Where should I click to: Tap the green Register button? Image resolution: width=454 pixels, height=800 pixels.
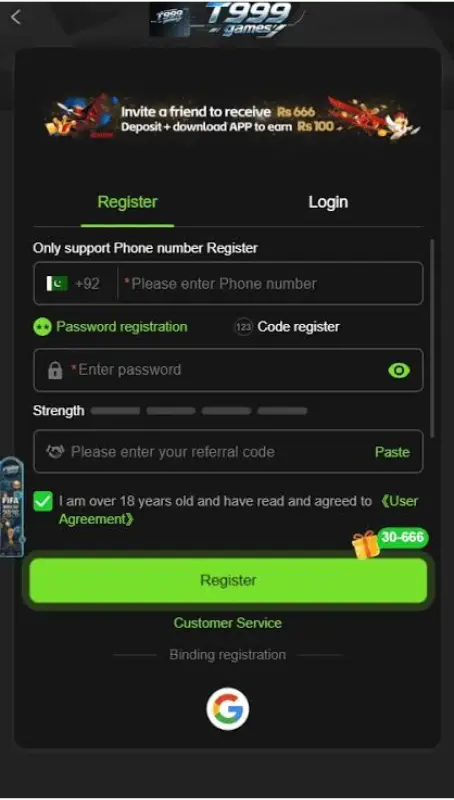point(228,581)
